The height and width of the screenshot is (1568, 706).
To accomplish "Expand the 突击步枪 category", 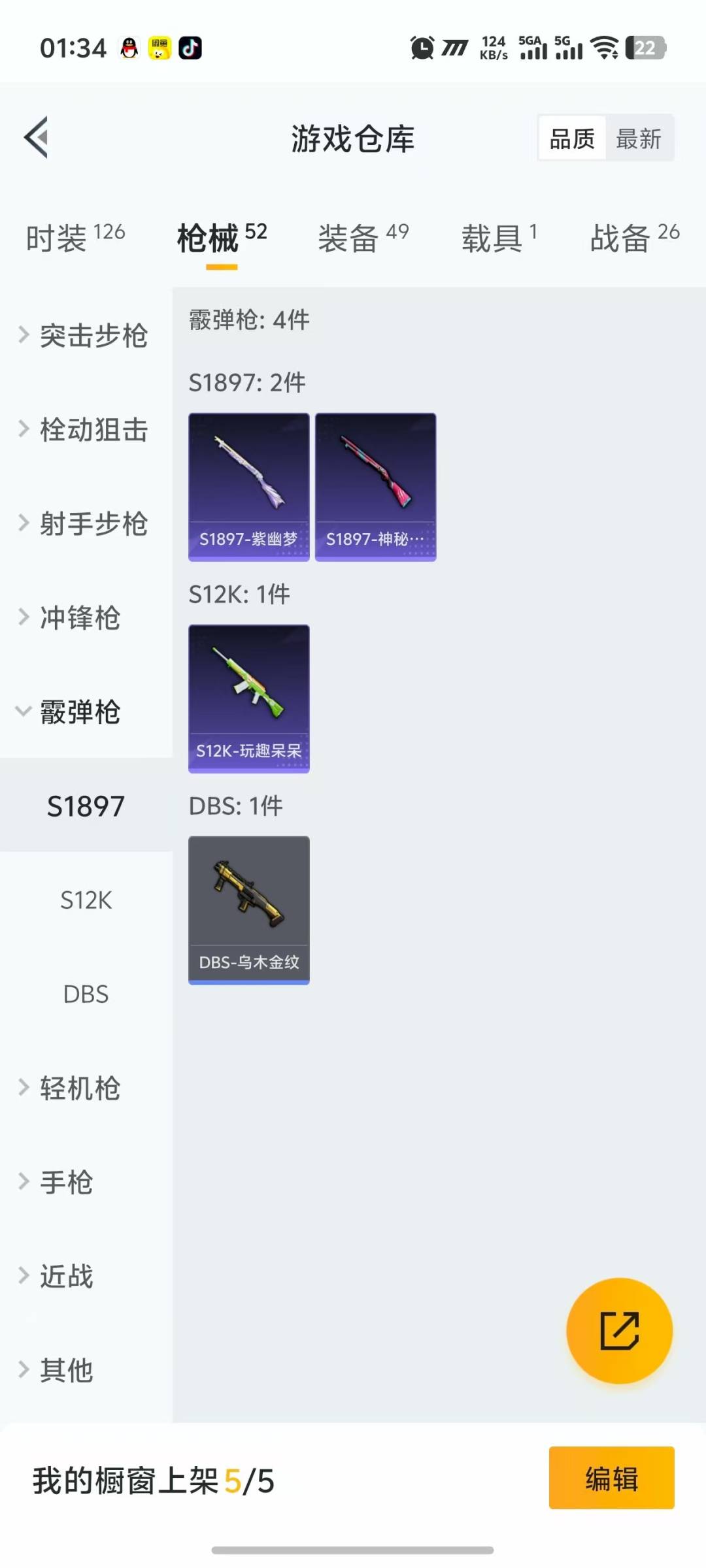I will (x=85, y=336).
